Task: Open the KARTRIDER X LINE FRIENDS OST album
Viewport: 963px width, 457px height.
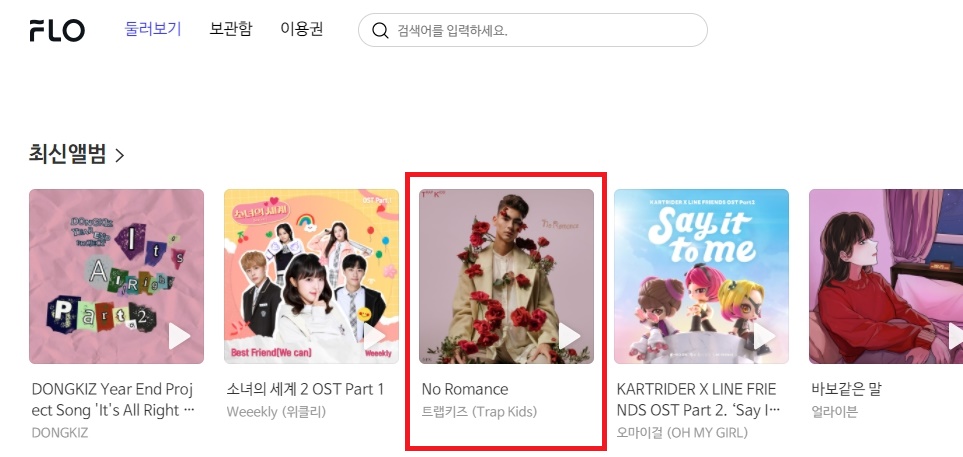Action: (x=701, y=276)
